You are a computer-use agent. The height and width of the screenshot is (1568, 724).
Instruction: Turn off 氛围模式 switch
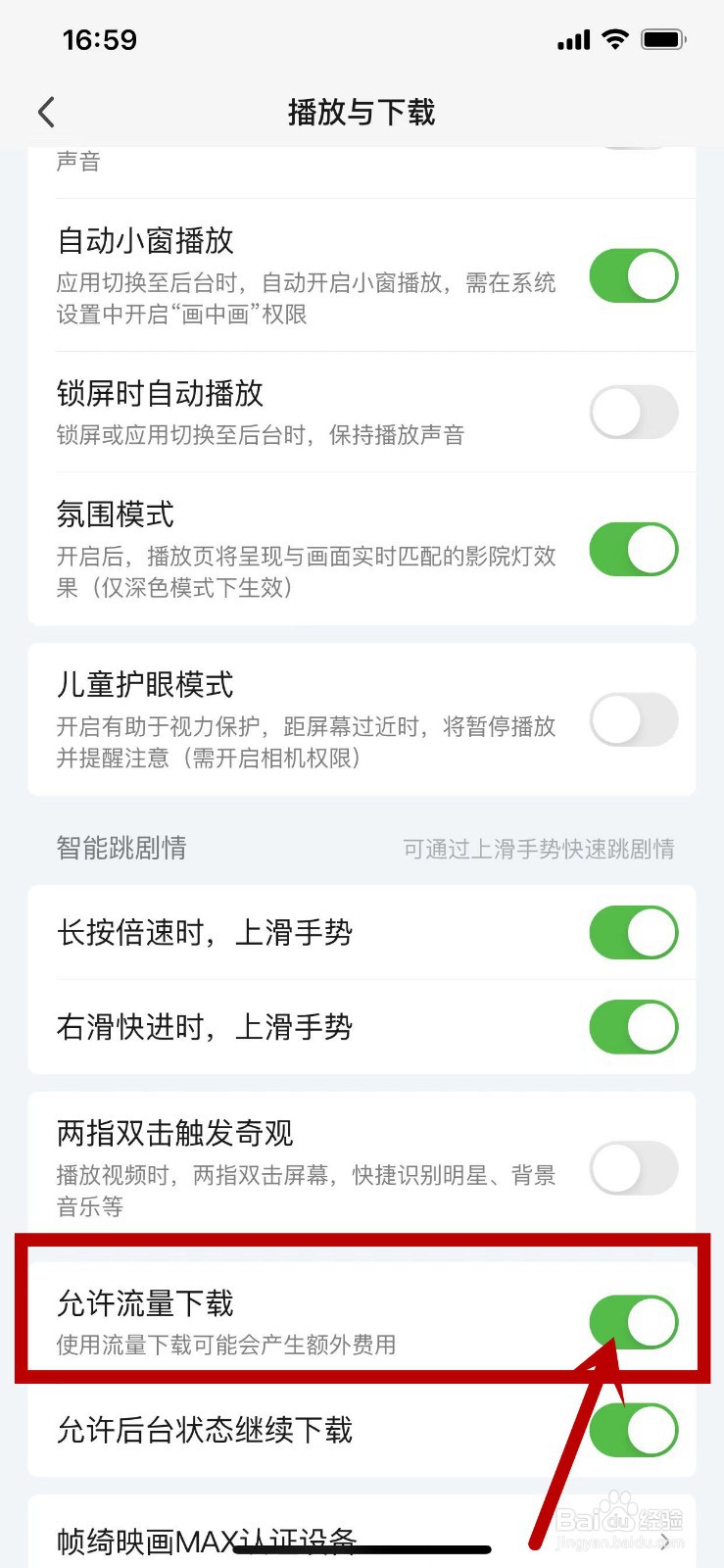(633, 549)
